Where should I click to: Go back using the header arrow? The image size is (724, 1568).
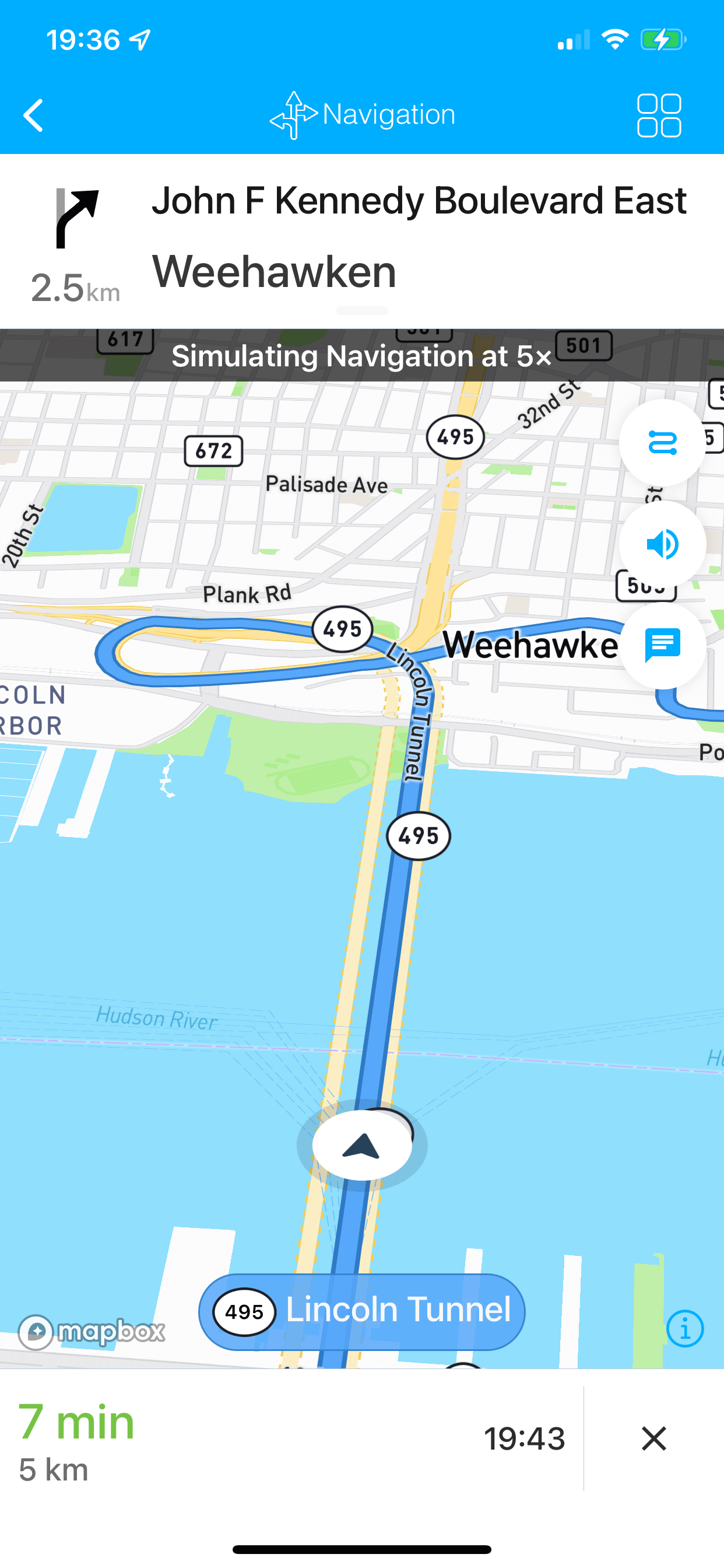pos(33,115)
